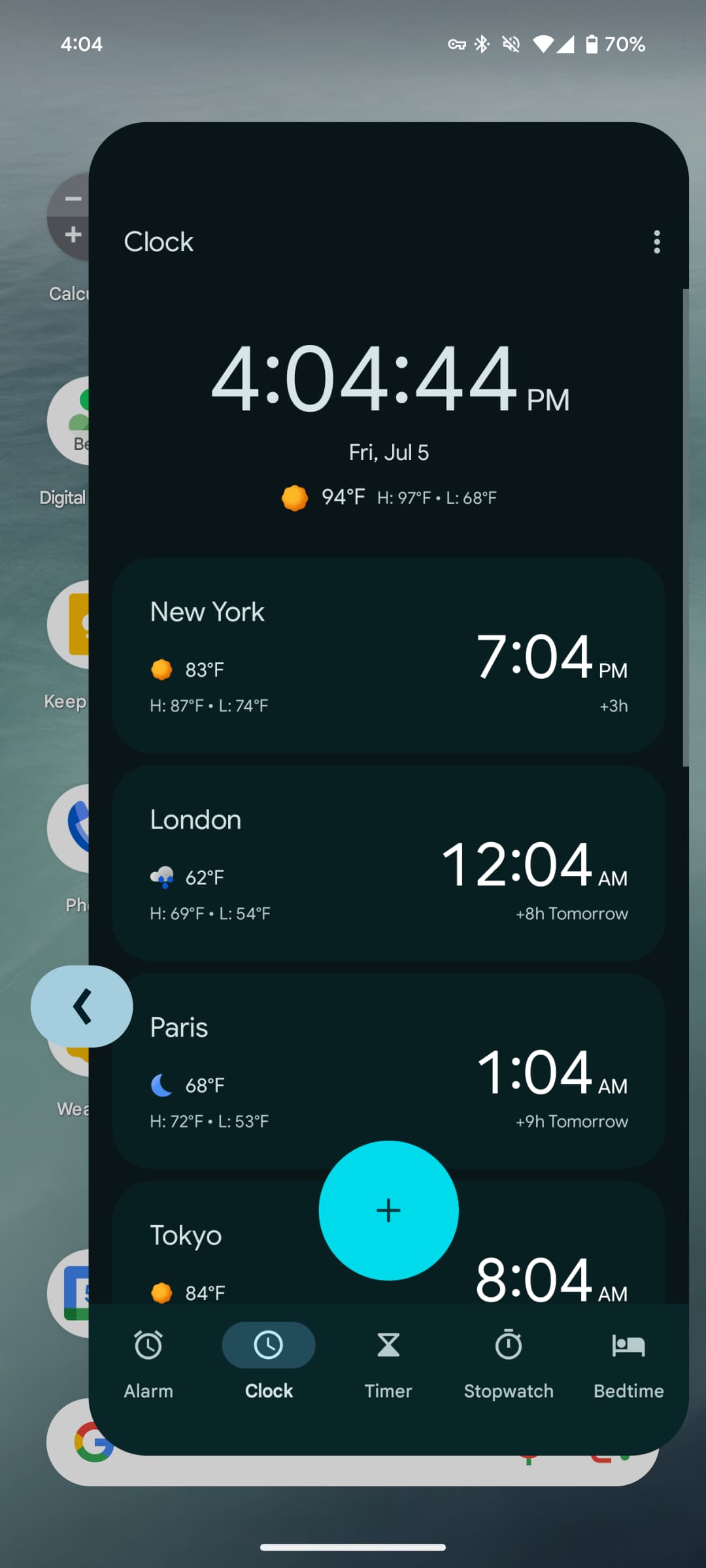
Task: Open the London clock card
Action: 388,863
